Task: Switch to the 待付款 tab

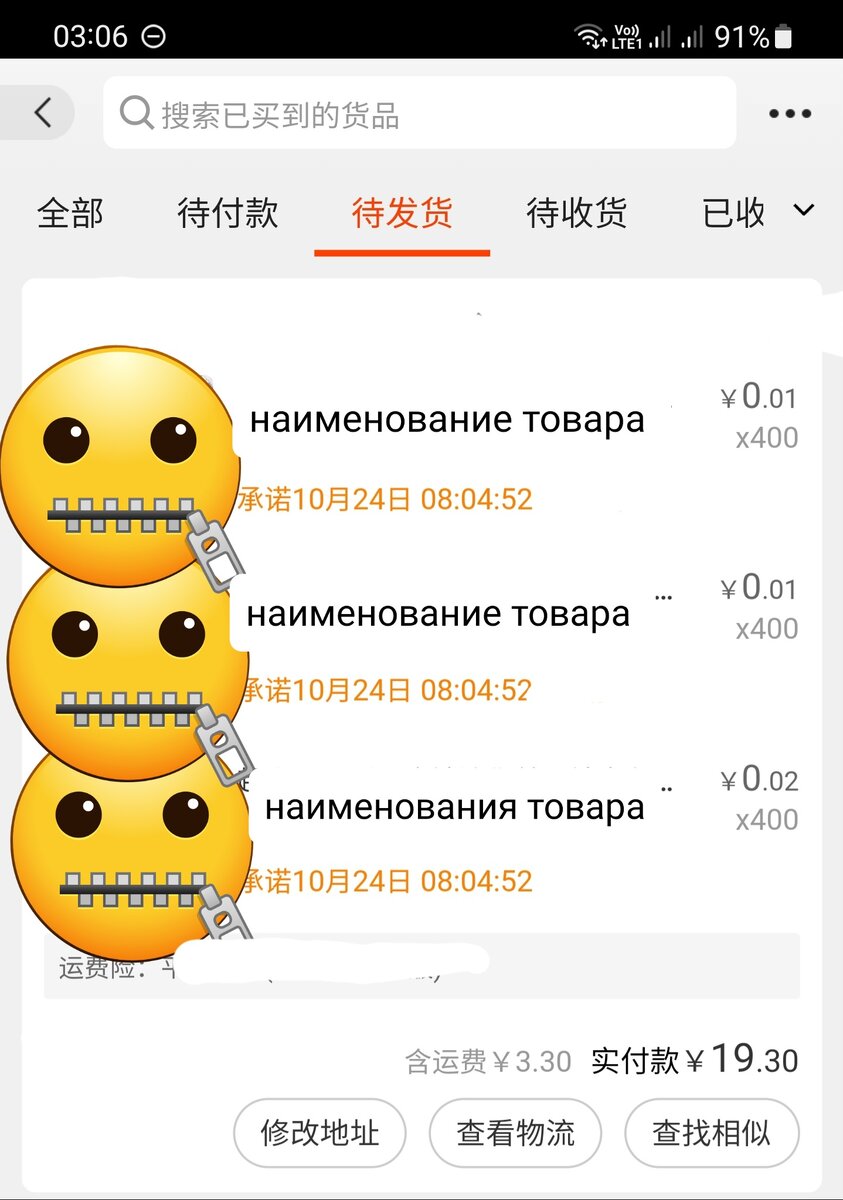Action: (x=229, y=212)
